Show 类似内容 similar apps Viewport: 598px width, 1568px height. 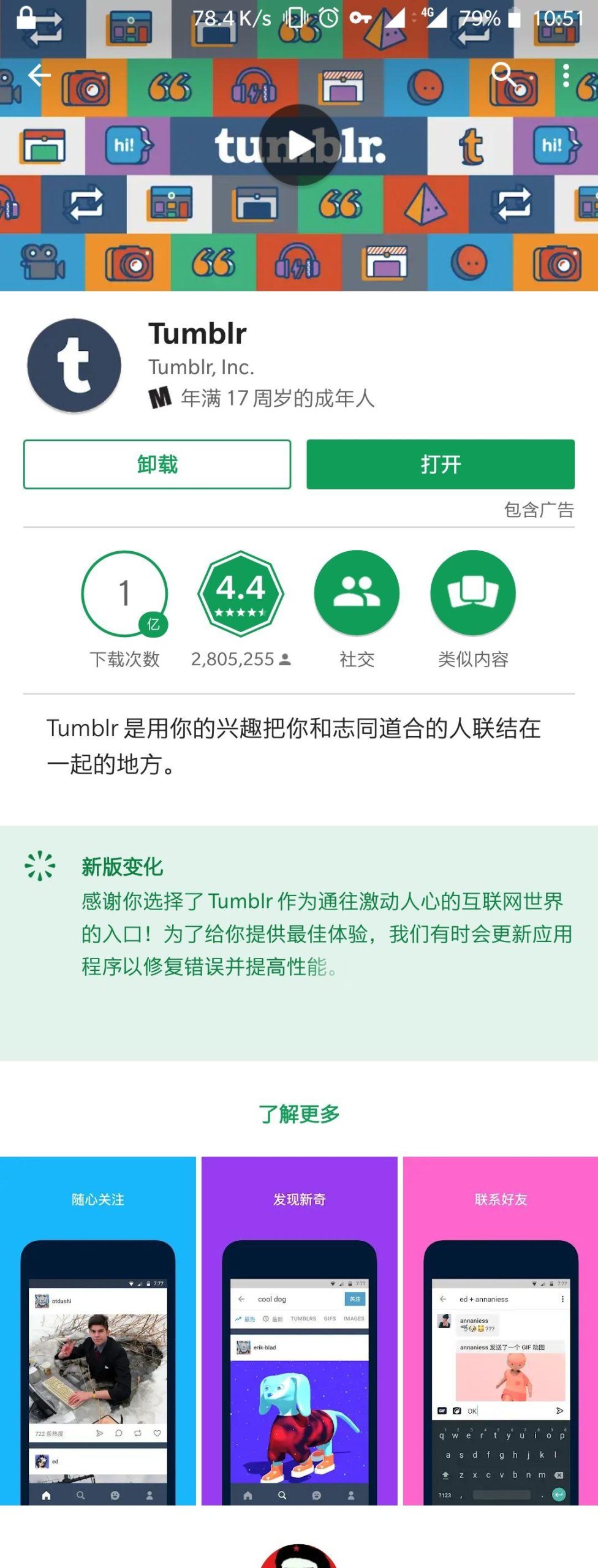coord(473,594)
